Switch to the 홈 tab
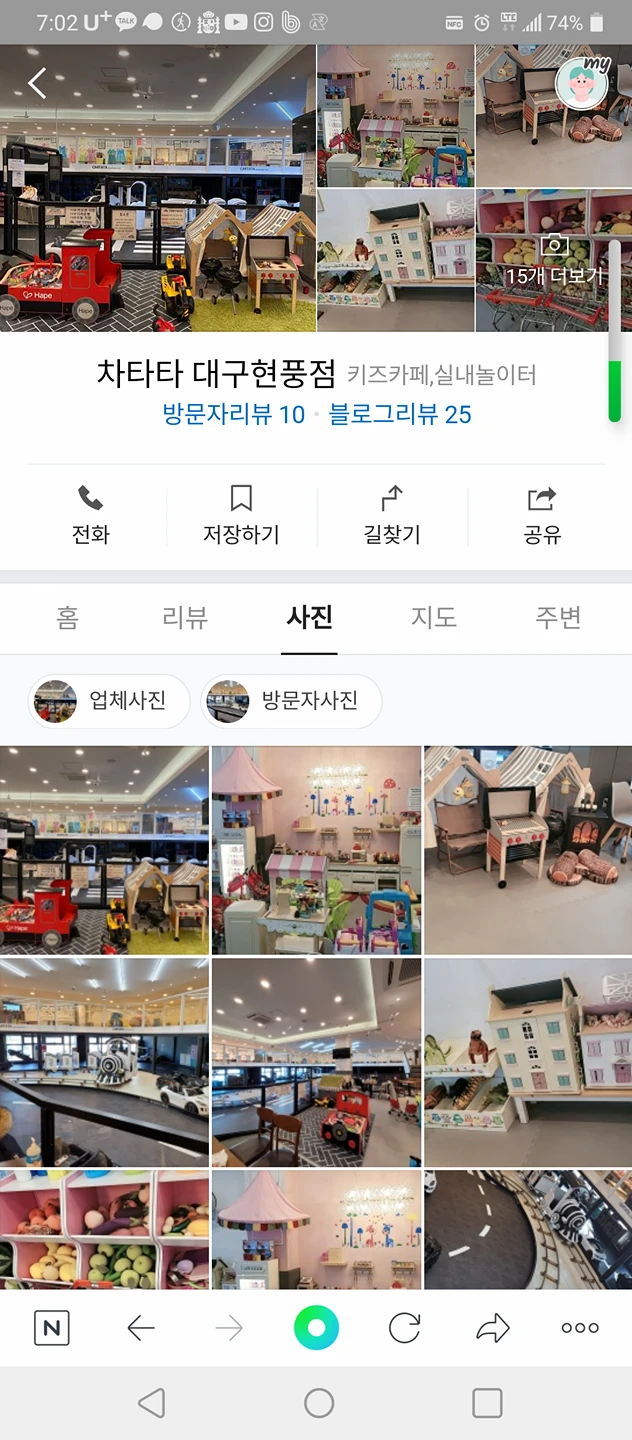Viewport: 632px width, 1440px height. coord(67,618)
